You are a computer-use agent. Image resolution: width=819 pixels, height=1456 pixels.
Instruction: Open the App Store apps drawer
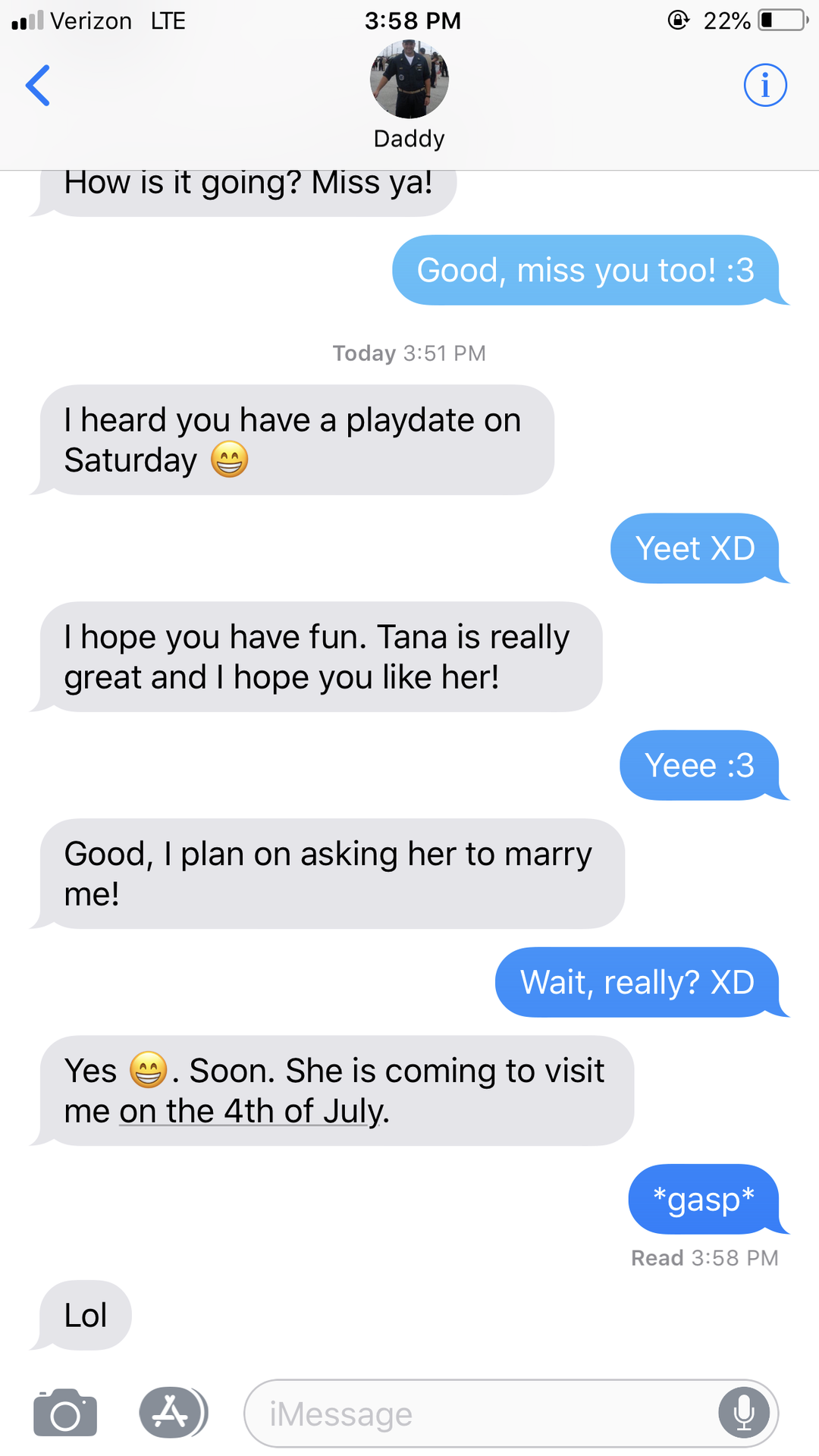(171, 1412)
